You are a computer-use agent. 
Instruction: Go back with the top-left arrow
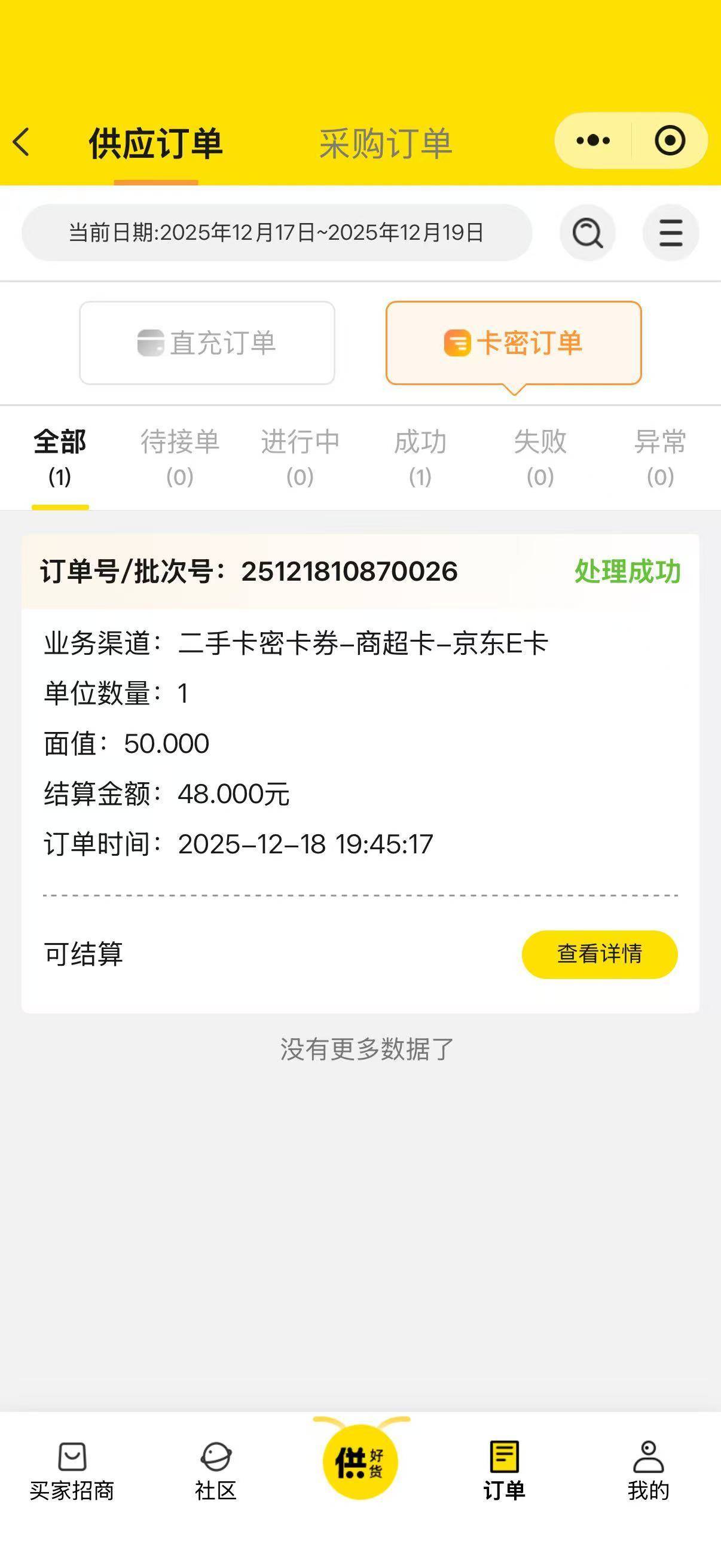click(21, 142)
